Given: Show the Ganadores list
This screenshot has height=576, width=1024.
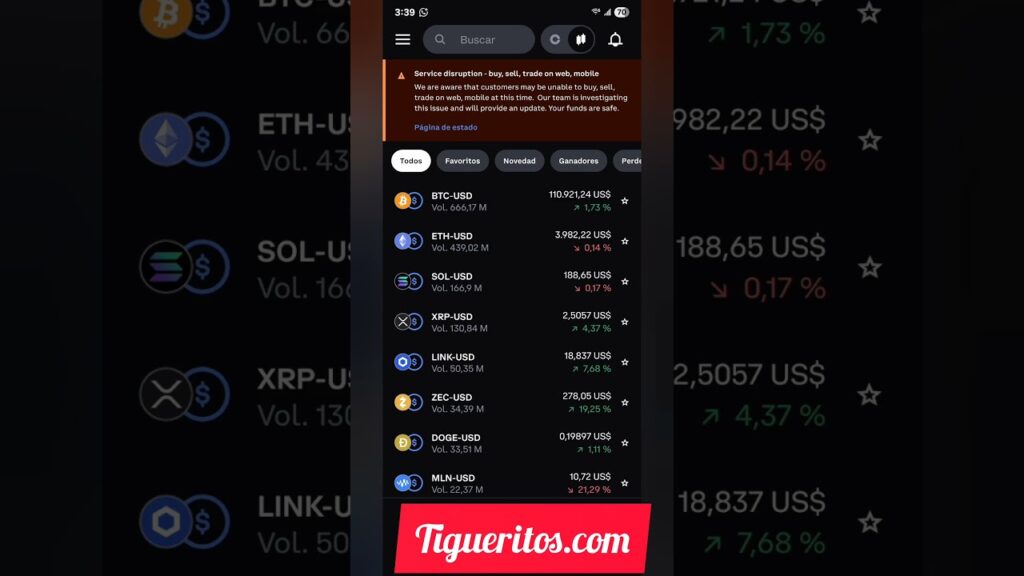Looking at the screenshot, I should click(x=578, y=161).
